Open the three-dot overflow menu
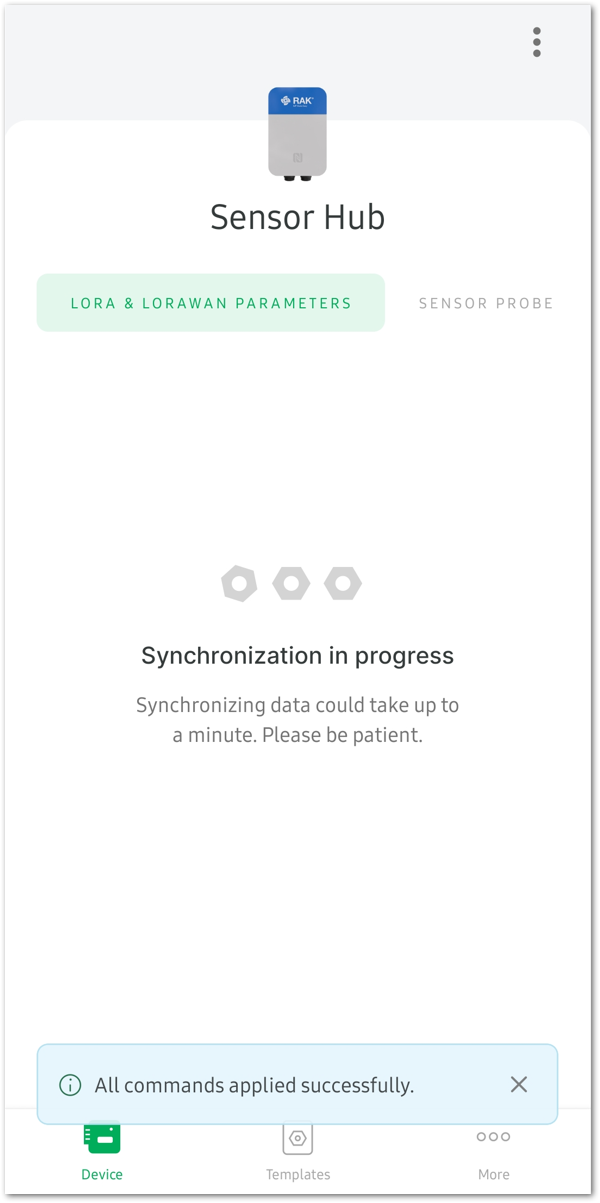 point(537,42)
